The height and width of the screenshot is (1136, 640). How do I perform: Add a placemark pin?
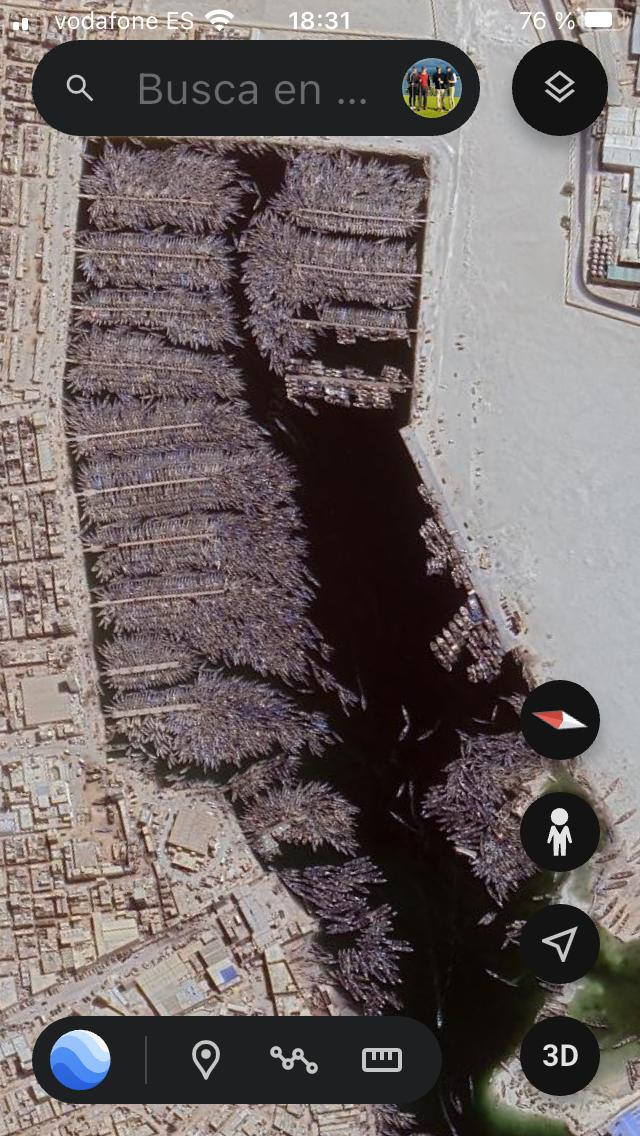[206, 1060]
